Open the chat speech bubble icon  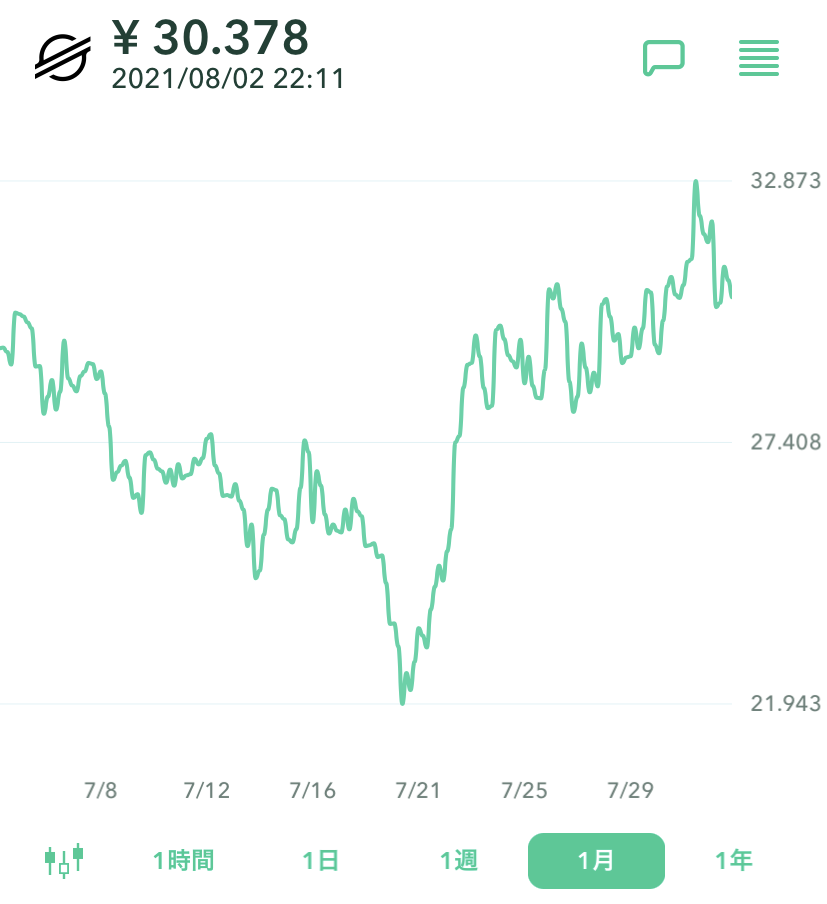[x=663, y=58]
